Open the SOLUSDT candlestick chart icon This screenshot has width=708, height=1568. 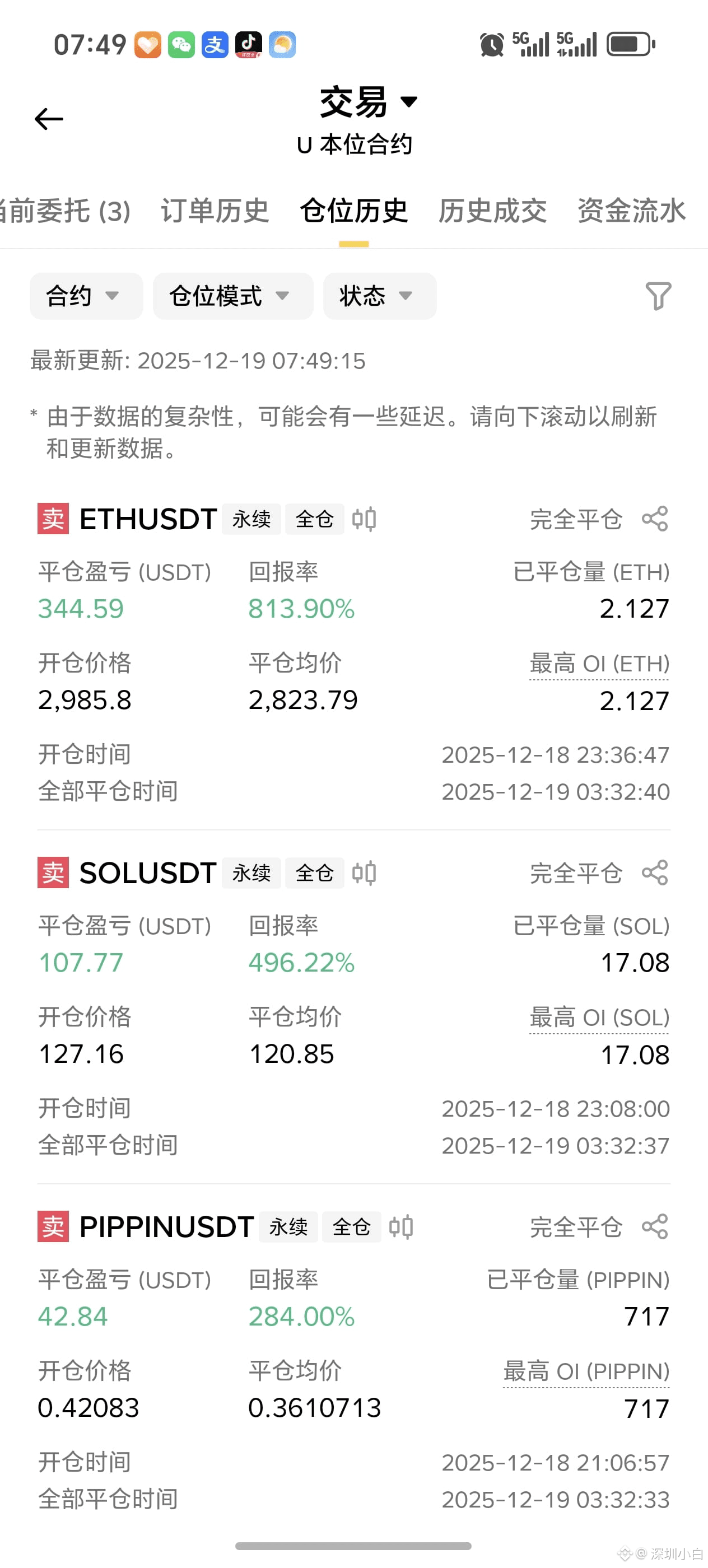point(364,873)
